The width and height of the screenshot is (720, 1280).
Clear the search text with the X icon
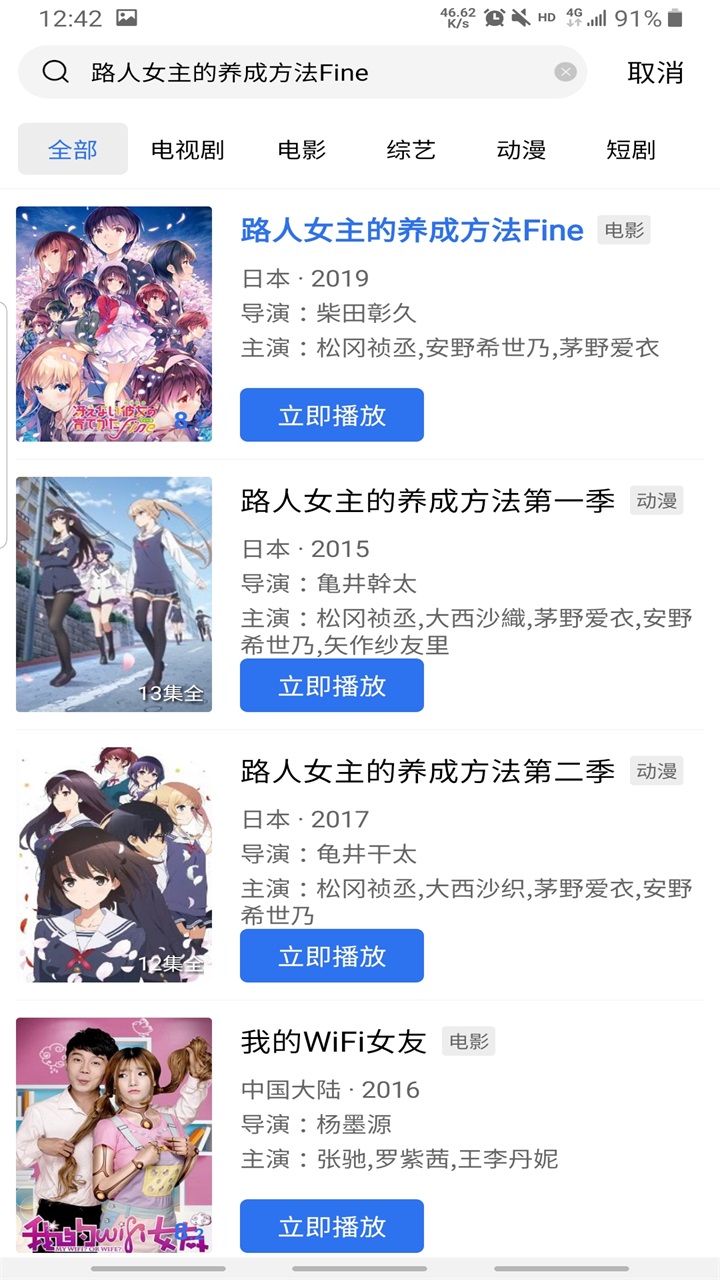point(565,71)
